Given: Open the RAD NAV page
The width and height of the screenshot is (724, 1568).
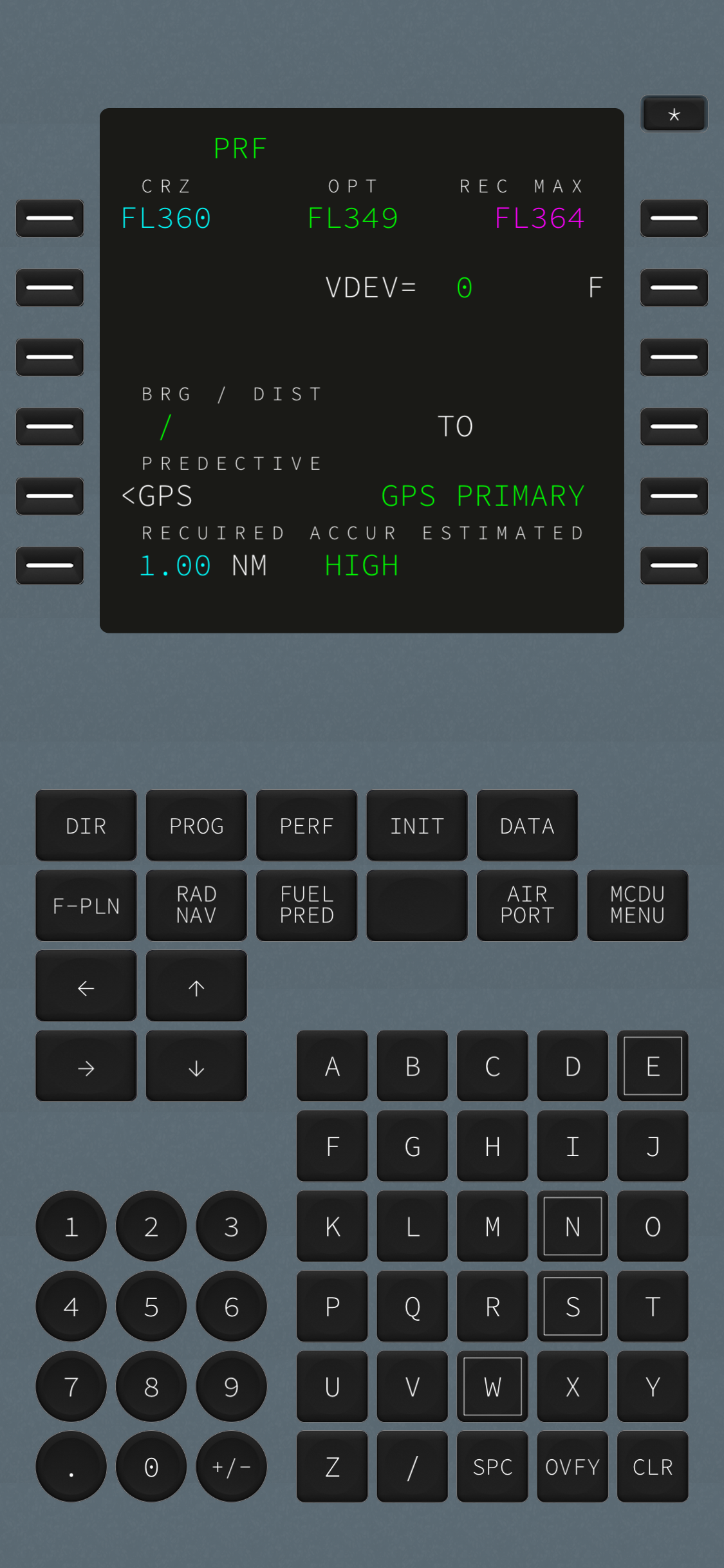Looking at the screenshot, I should point(196,906).
